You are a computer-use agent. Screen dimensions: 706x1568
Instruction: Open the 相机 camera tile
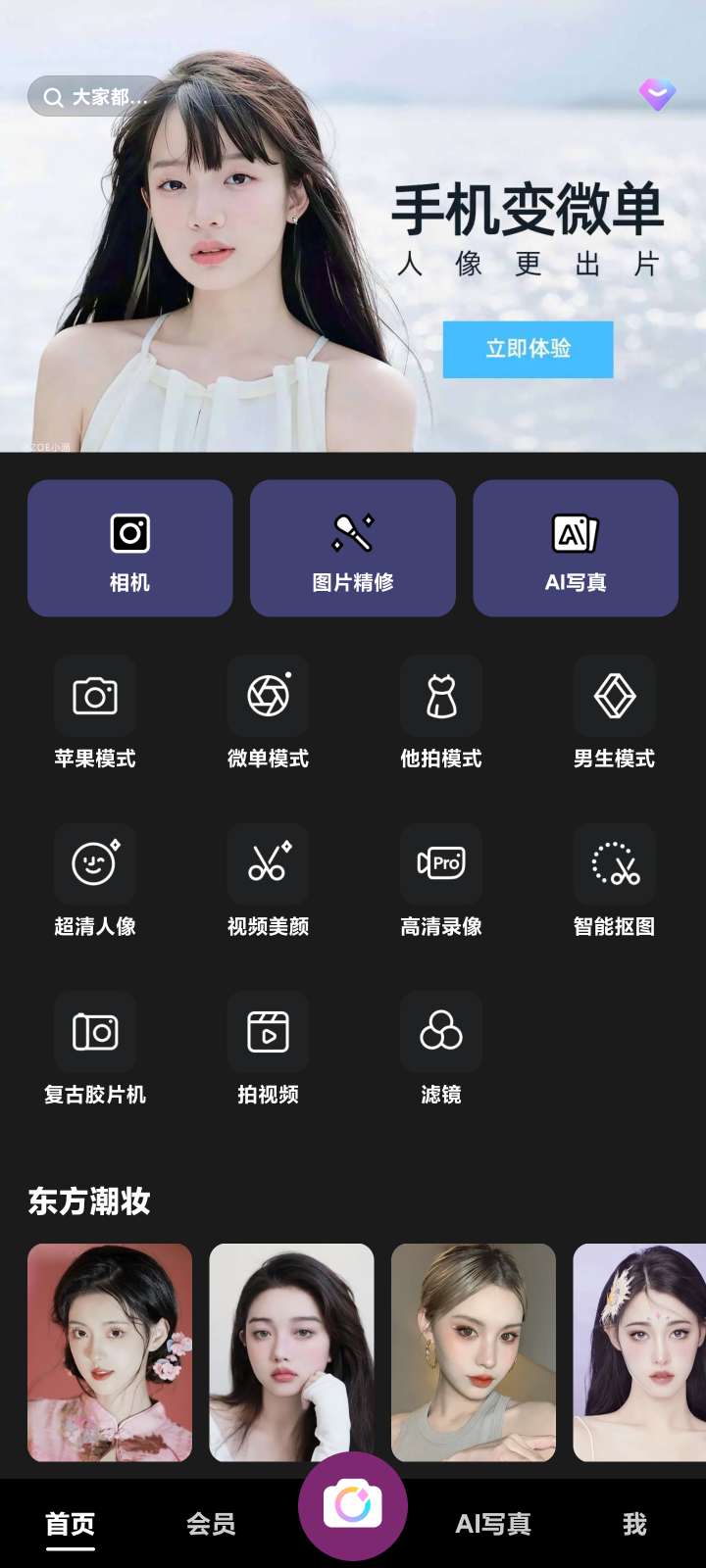pyautogui.click(x=129, y=548)
